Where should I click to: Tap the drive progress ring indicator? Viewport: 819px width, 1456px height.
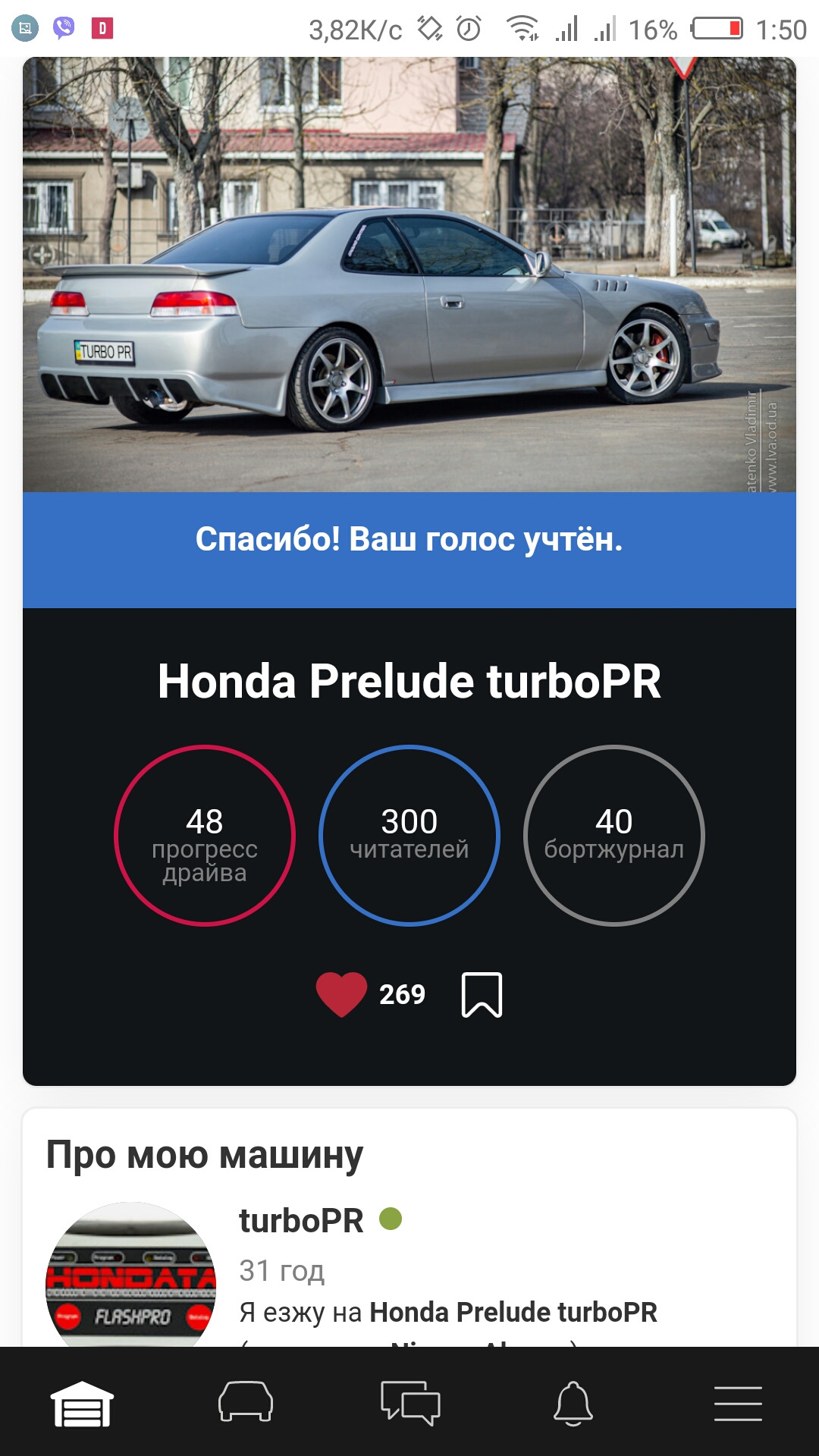pos(205,836)
